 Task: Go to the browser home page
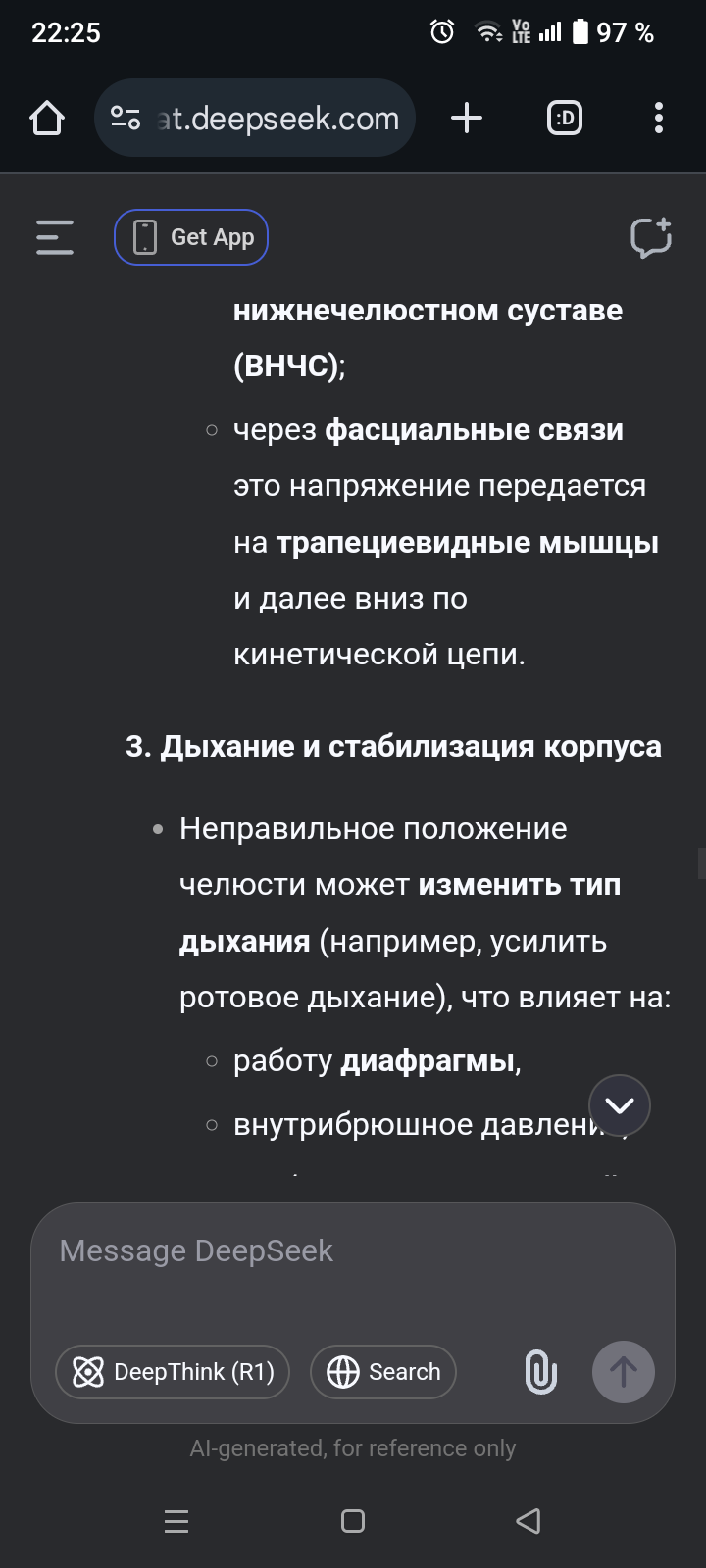point(47,119)
